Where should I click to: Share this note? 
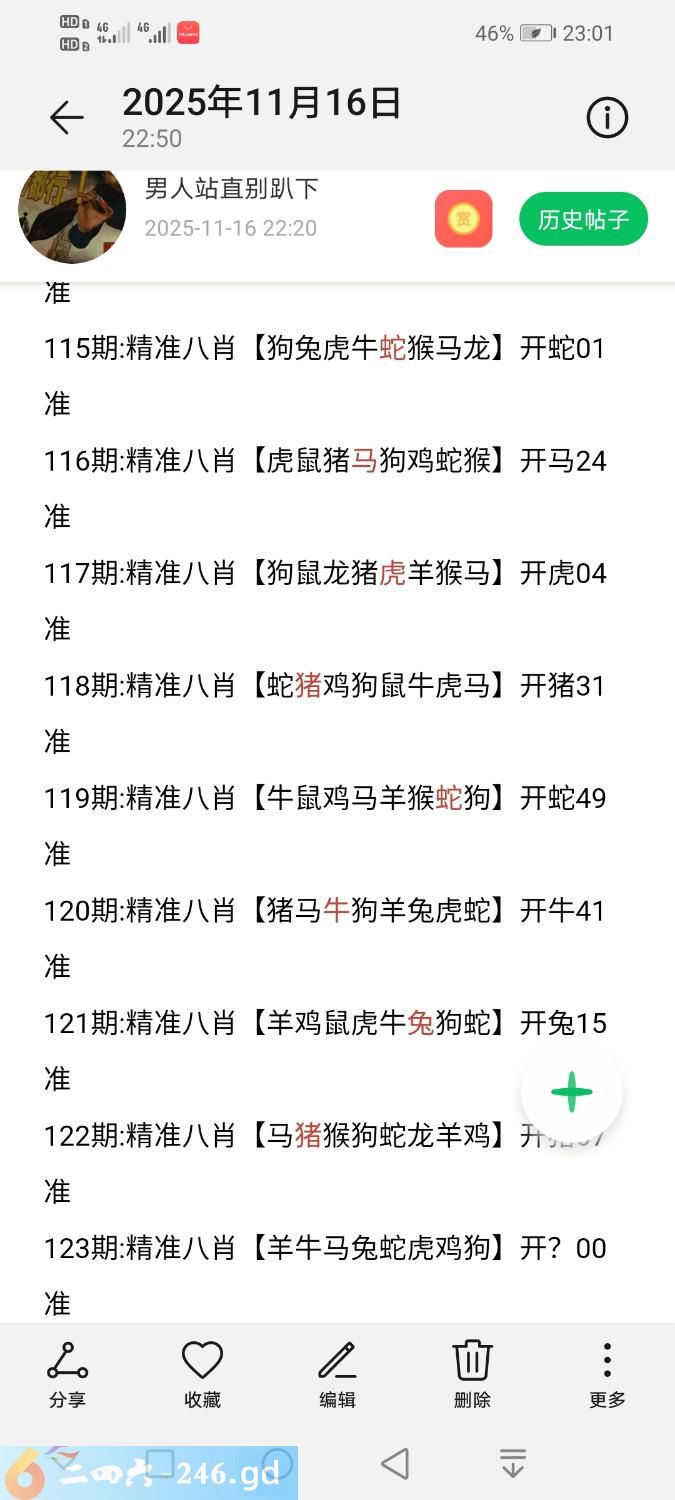[67, 1374]
